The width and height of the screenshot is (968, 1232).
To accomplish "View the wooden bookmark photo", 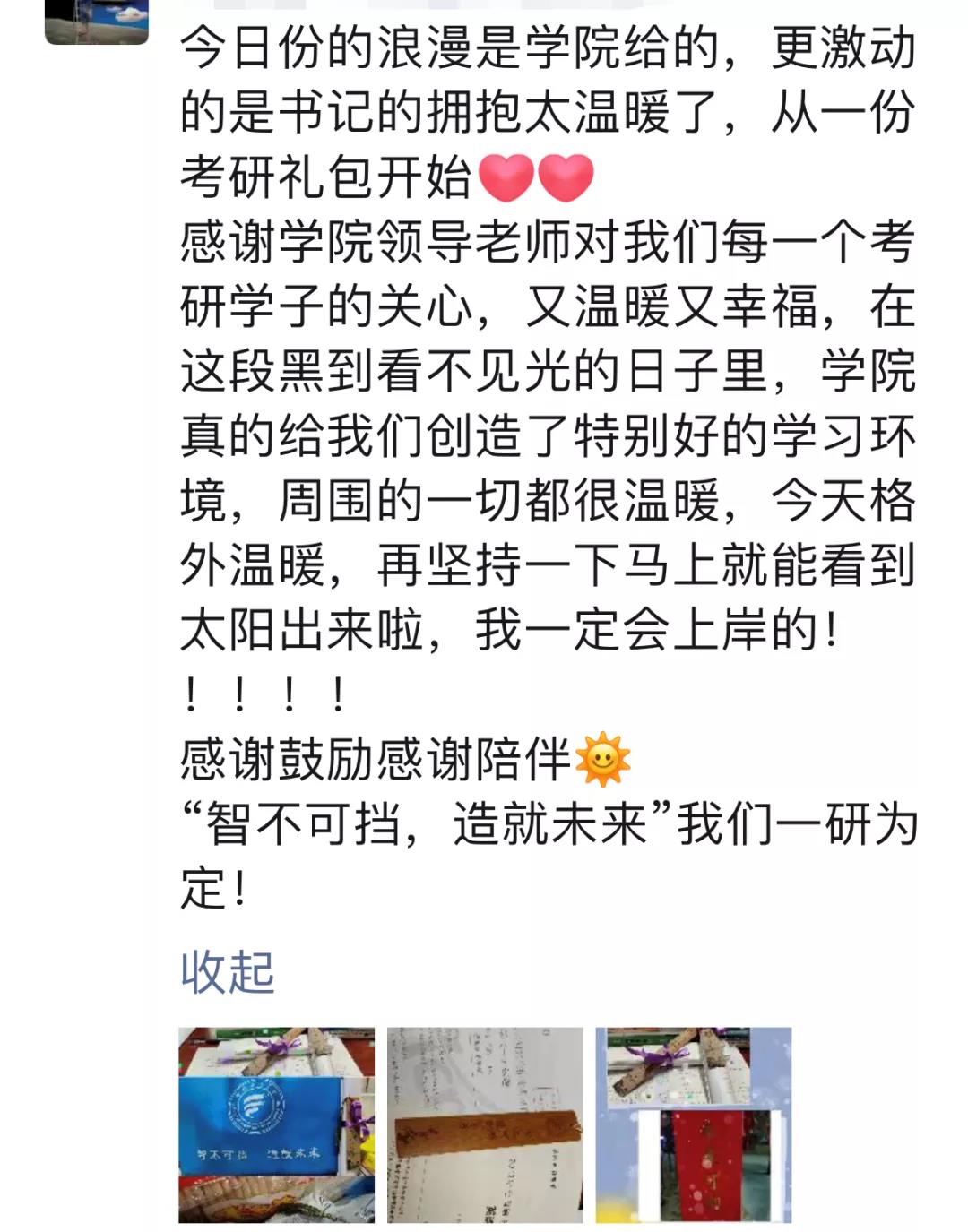I will tap(485, 1124).
